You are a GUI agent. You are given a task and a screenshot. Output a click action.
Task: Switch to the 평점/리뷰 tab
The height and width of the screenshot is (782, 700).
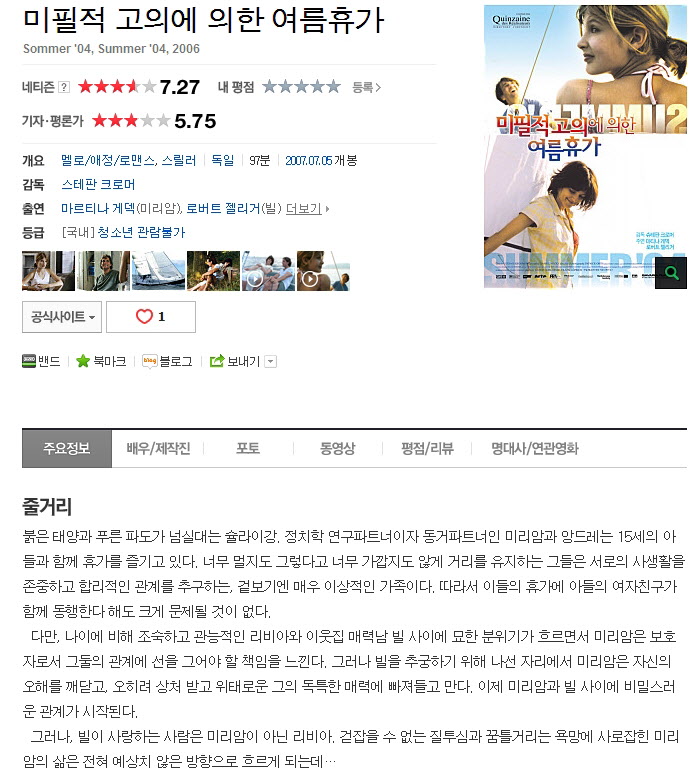pyautogui.click(x=427, y=449)
